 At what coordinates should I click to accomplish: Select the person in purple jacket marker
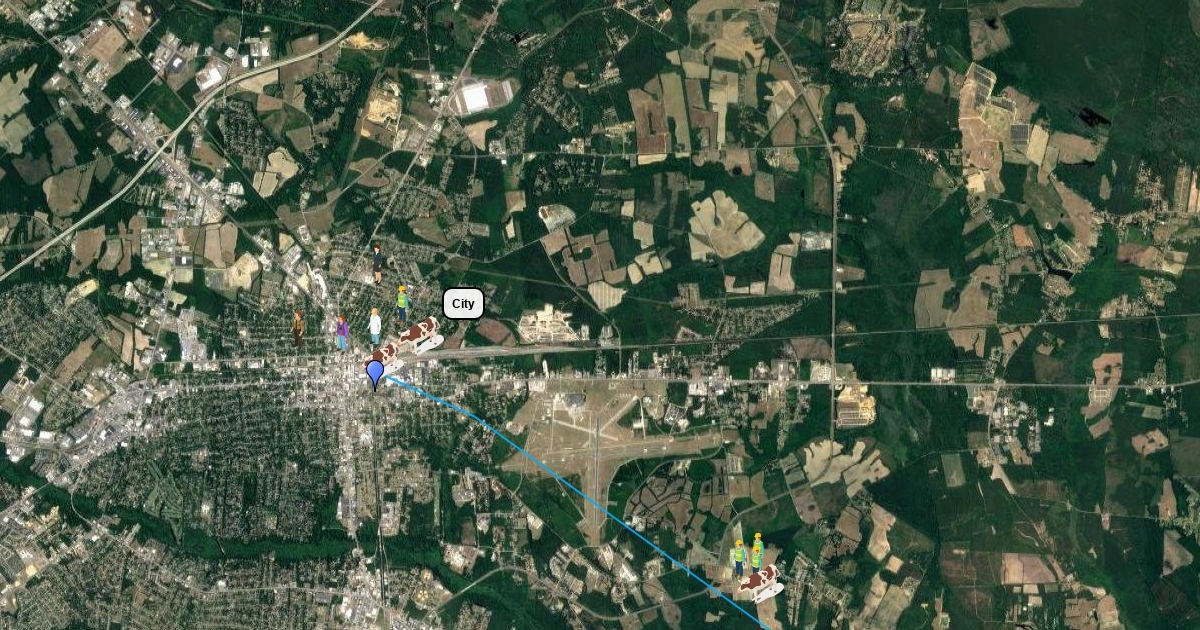342,332
